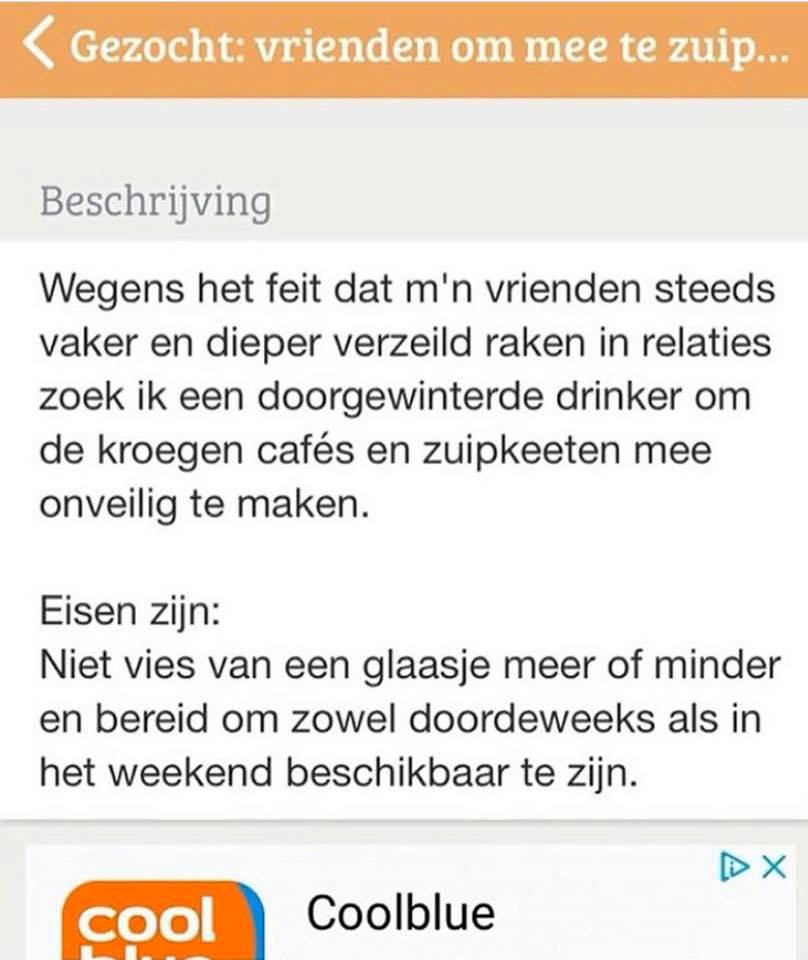
Task: Go back from the Gezocht listing
Action: coord(40,47)
